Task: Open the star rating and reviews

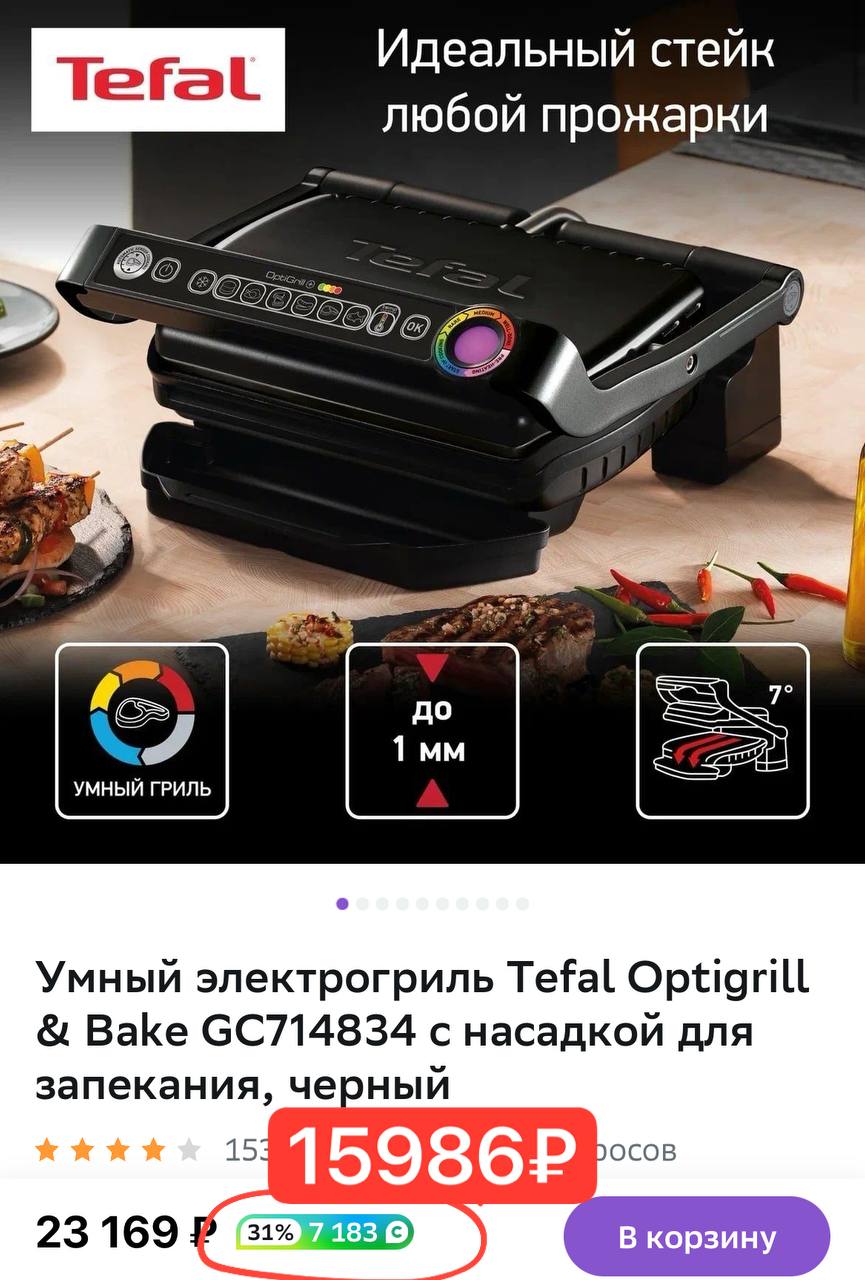Action: [x=118, y=1150]
